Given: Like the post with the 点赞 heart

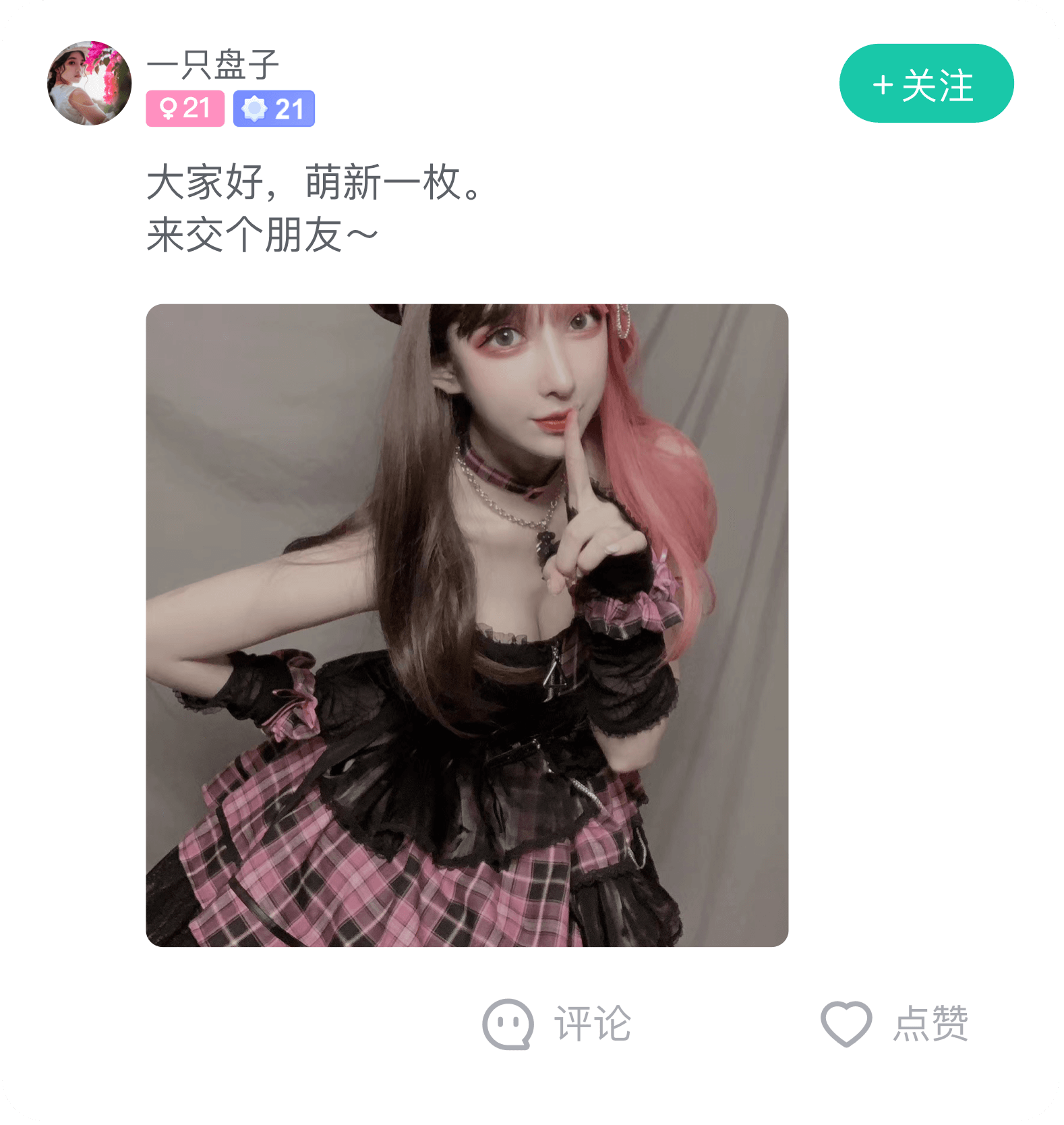Looking at the screenshot, I should [894, 1024].
